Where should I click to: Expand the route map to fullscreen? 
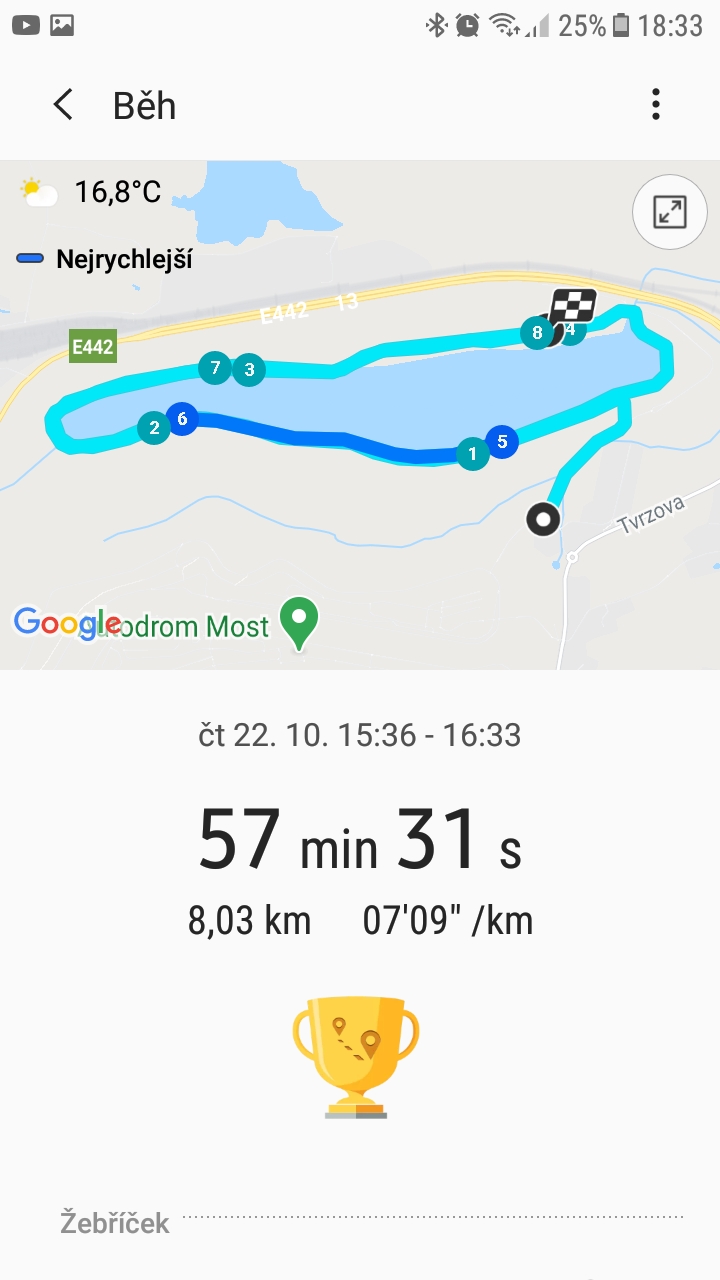(x=669, y=212)
